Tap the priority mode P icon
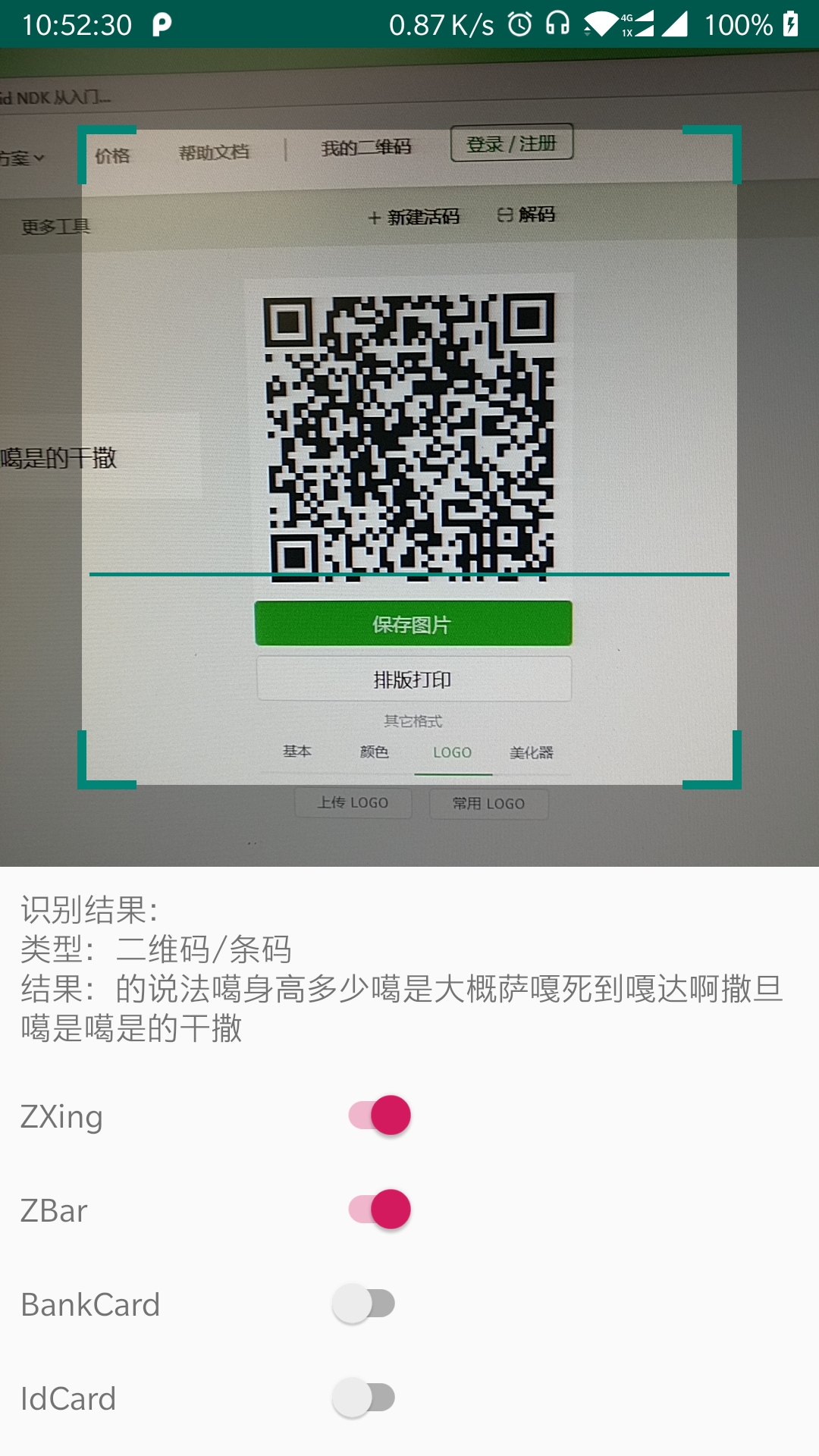Image resolution: width=819 pixels, height=1456 pixels. pyautogui.click(x=162, y=24)
